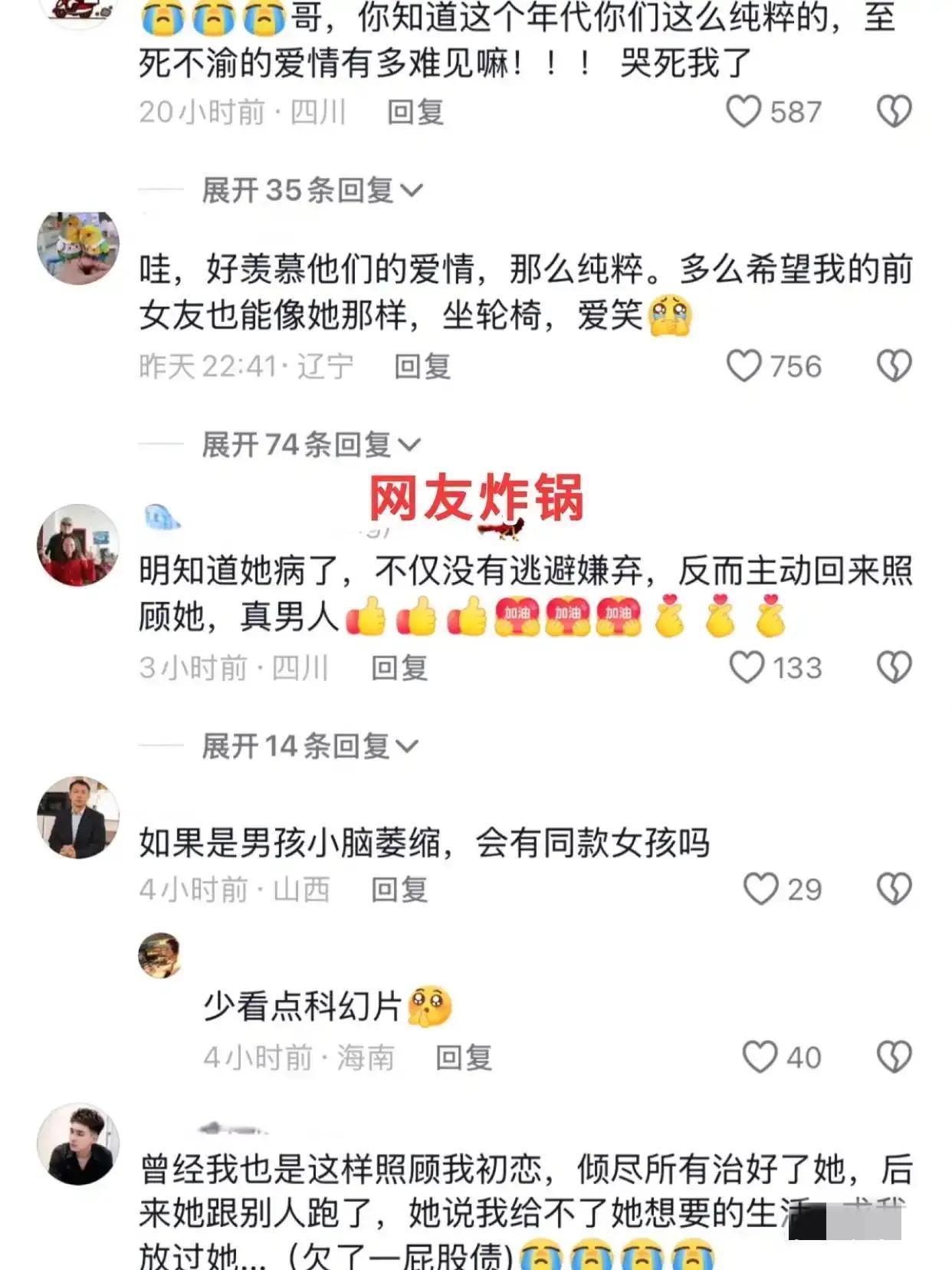Reply to the 昨天 22:41 辽宁 comment
The height and width of the screenshot is (1270, 952).
422,367
